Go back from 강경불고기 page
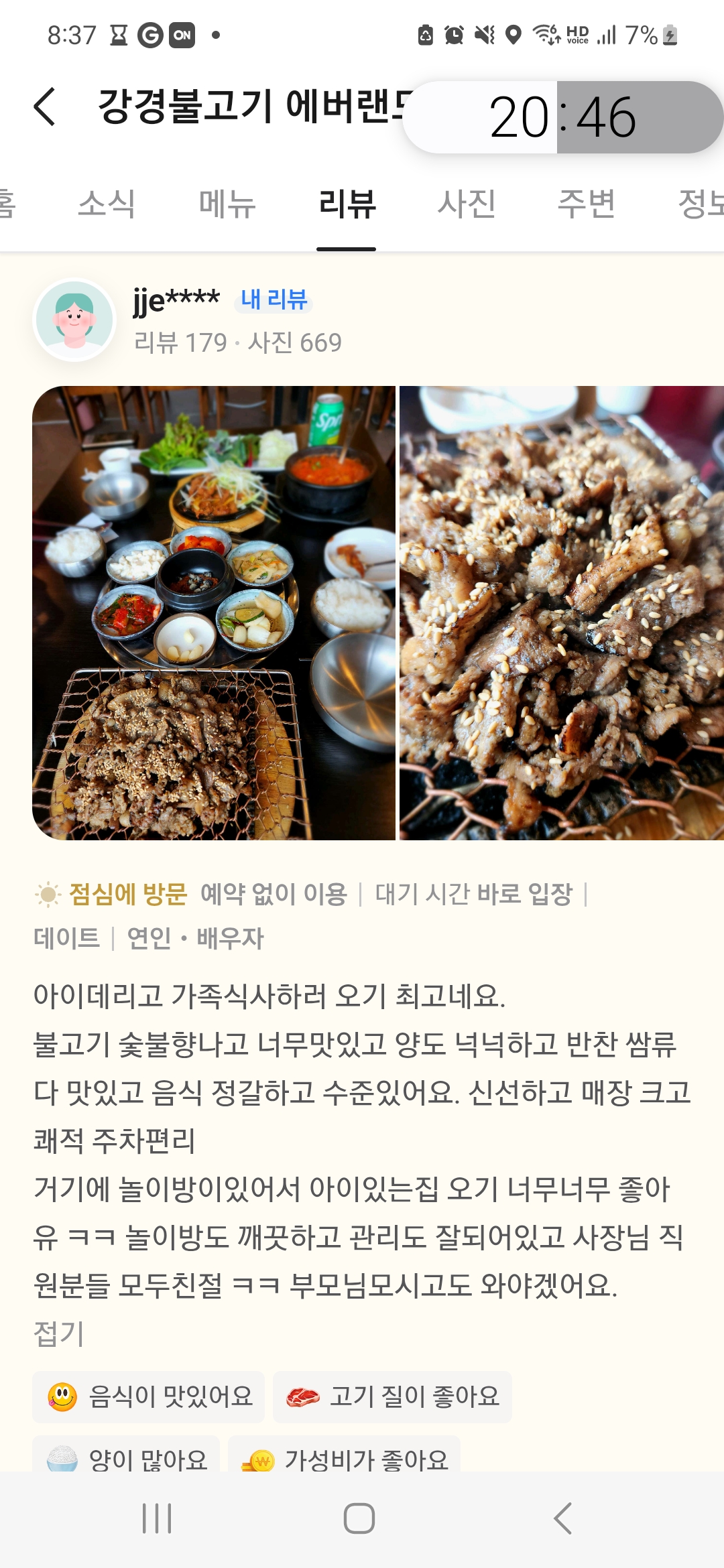Viewport: 724px width, 1568px height. (44, 107)
